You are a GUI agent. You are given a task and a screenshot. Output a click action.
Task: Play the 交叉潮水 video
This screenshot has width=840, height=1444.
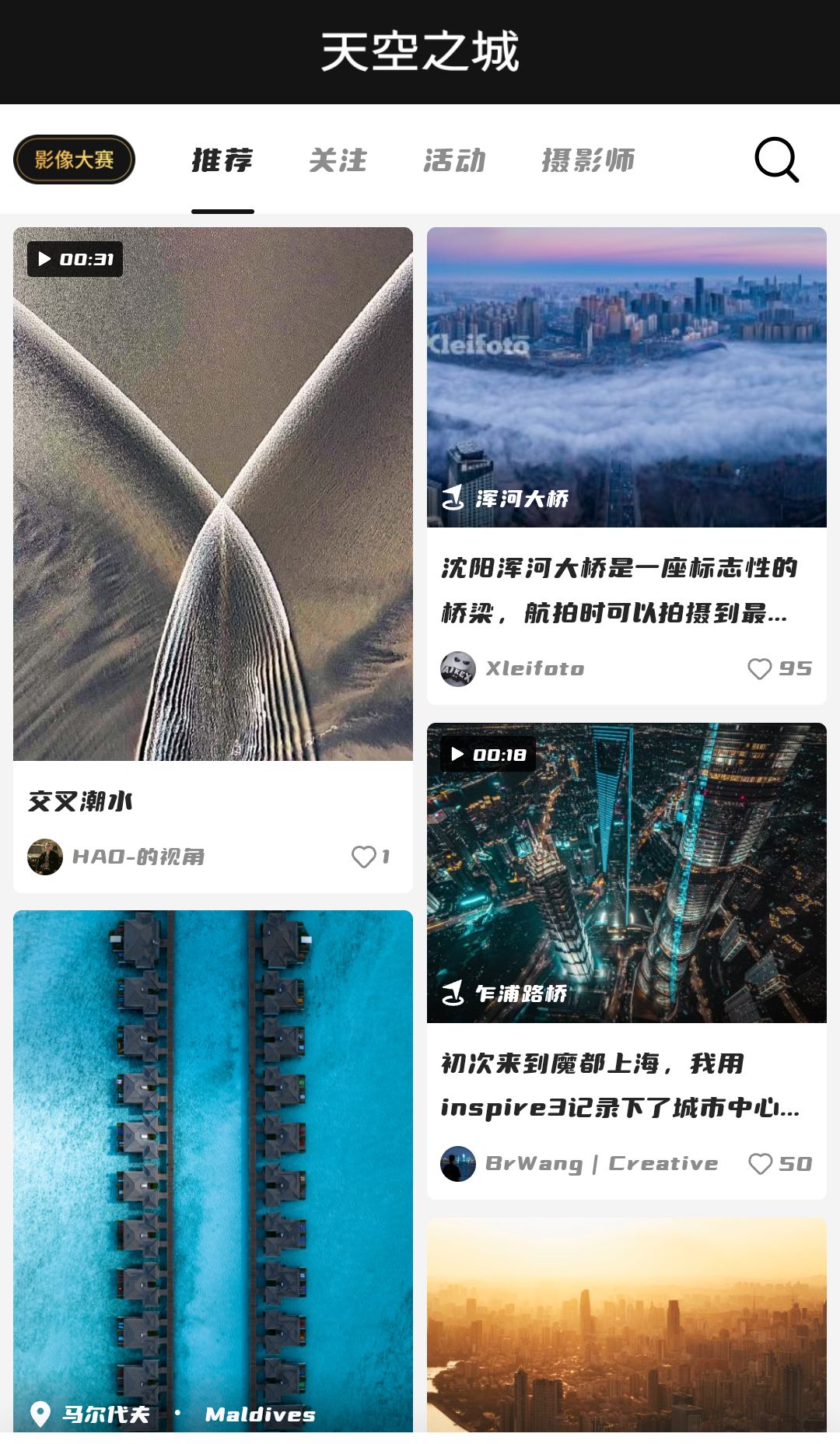(x=213, y=493)
